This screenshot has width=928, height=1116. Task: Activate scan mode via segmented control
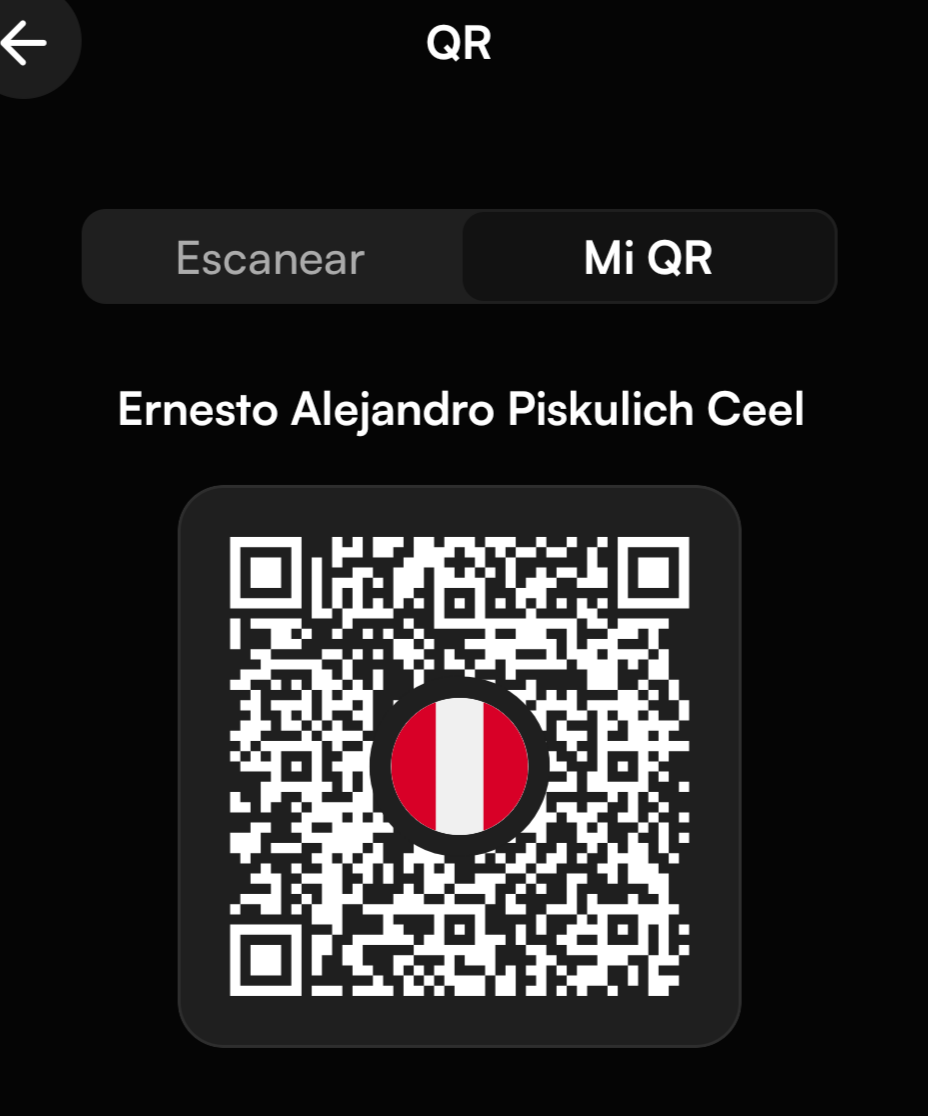coord(270,258)
